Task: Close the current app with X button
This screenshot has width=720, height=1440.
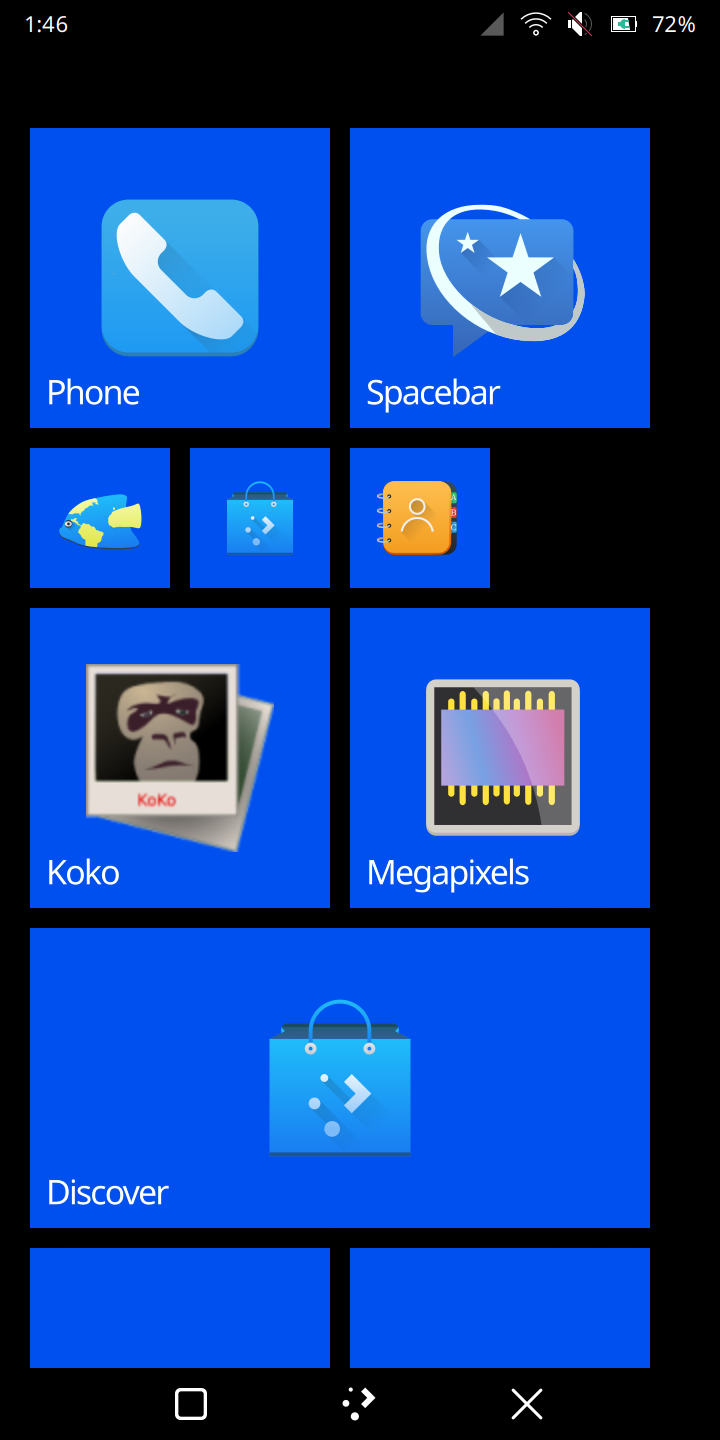Action: [x=527, y=1404]
